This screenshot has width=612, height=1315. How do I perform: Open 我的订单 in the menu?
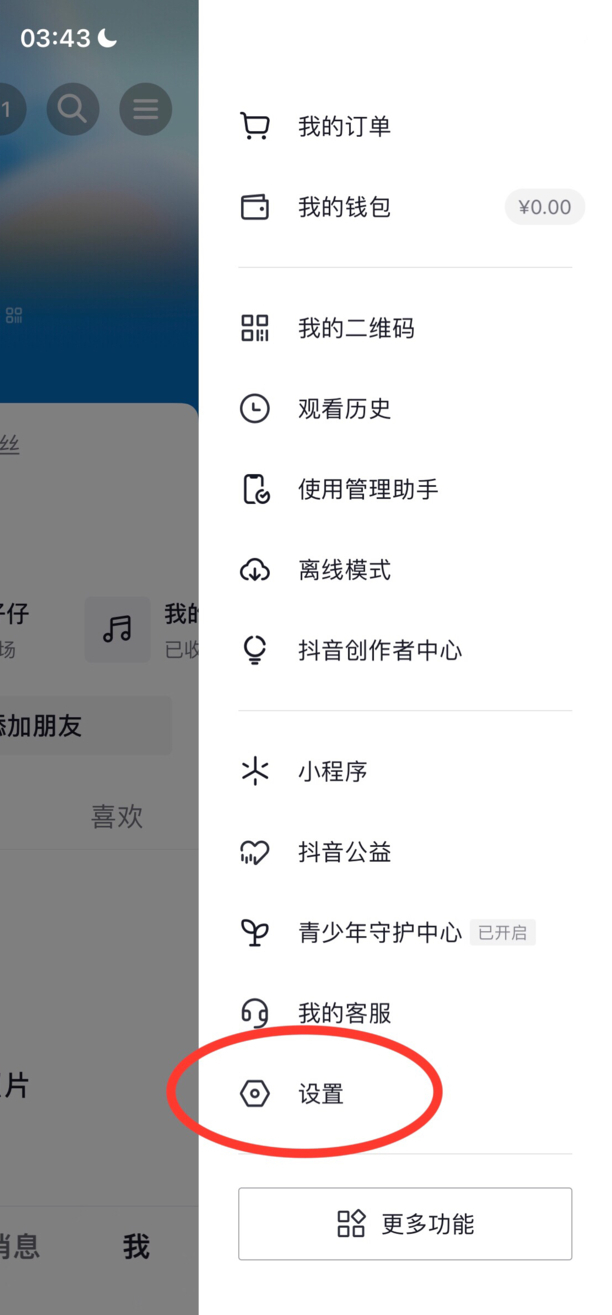pyautogui.click(x=405, y=127)
